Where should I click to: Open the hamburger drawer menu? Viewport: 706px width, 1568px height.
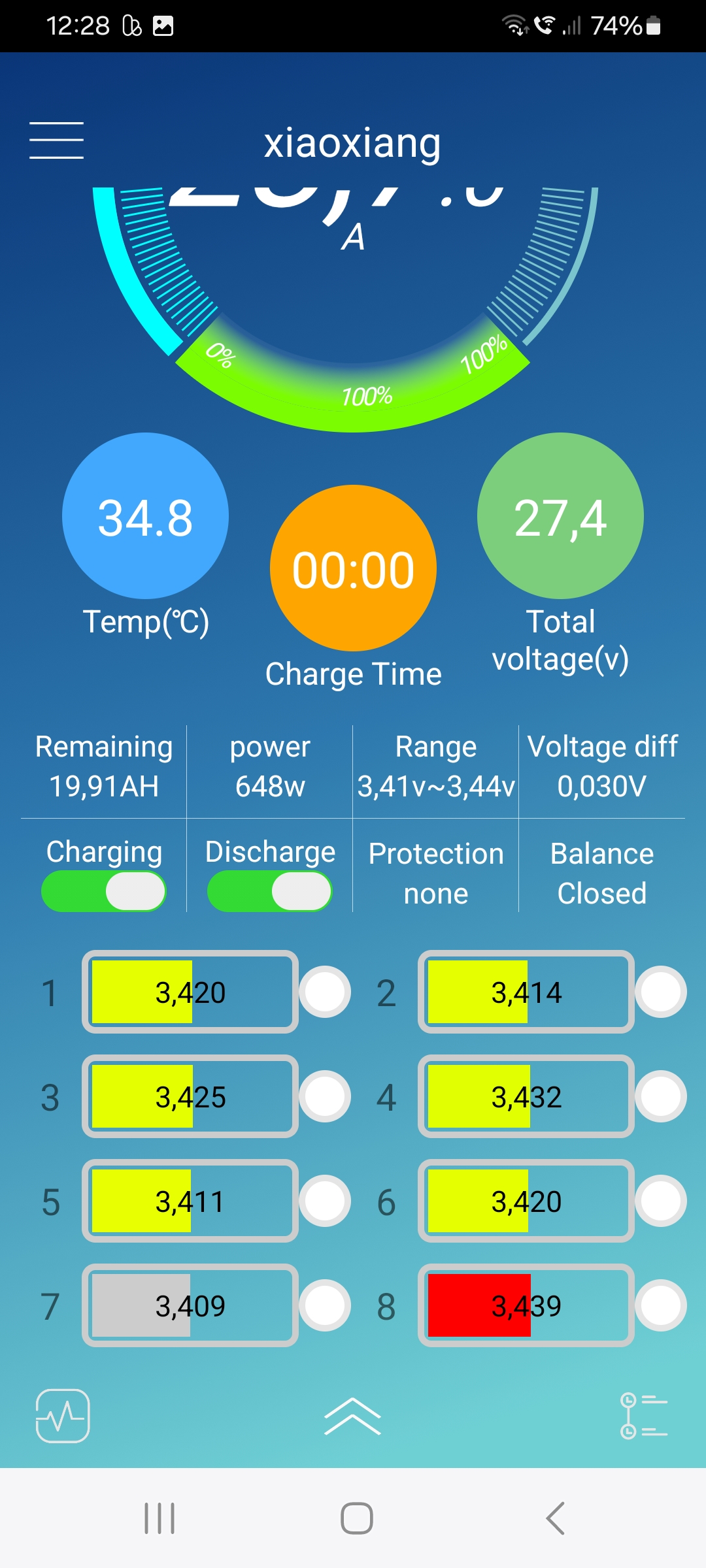[57, 140]
